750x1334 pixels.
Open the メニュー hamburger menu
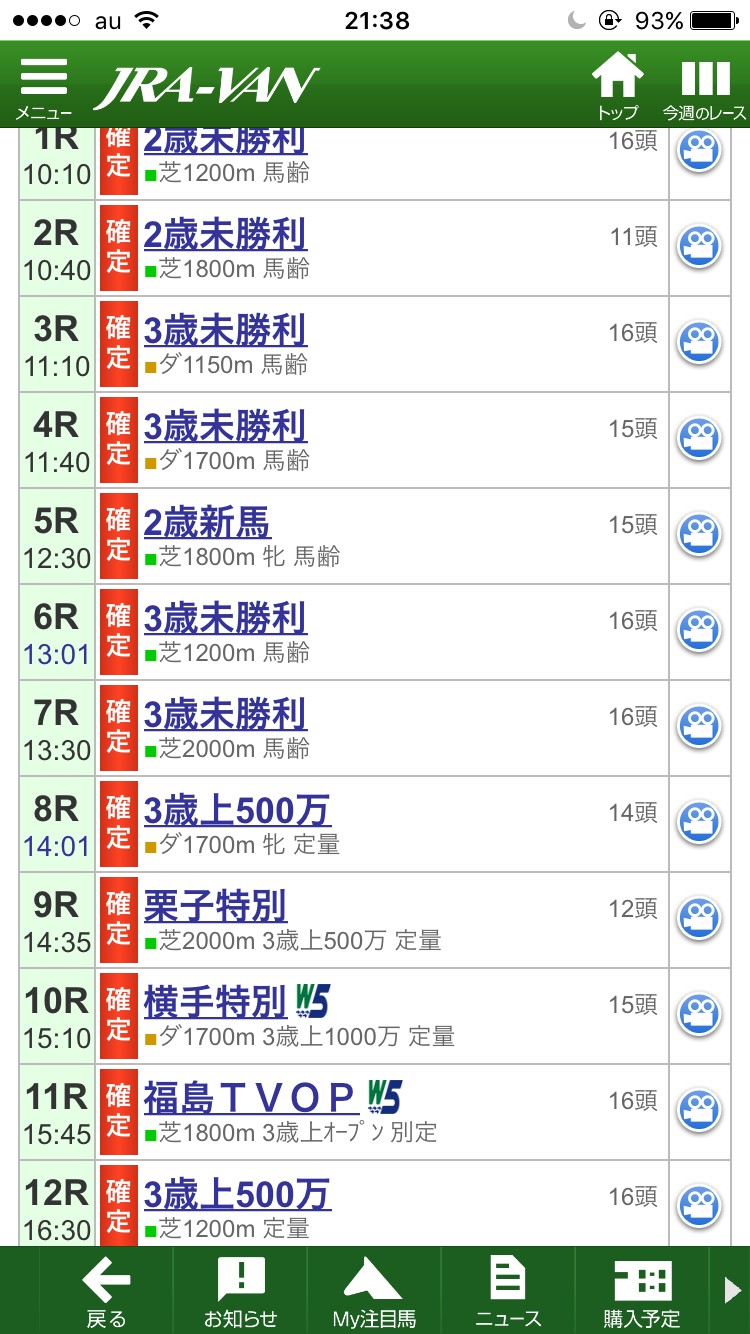tap(43, 87)
